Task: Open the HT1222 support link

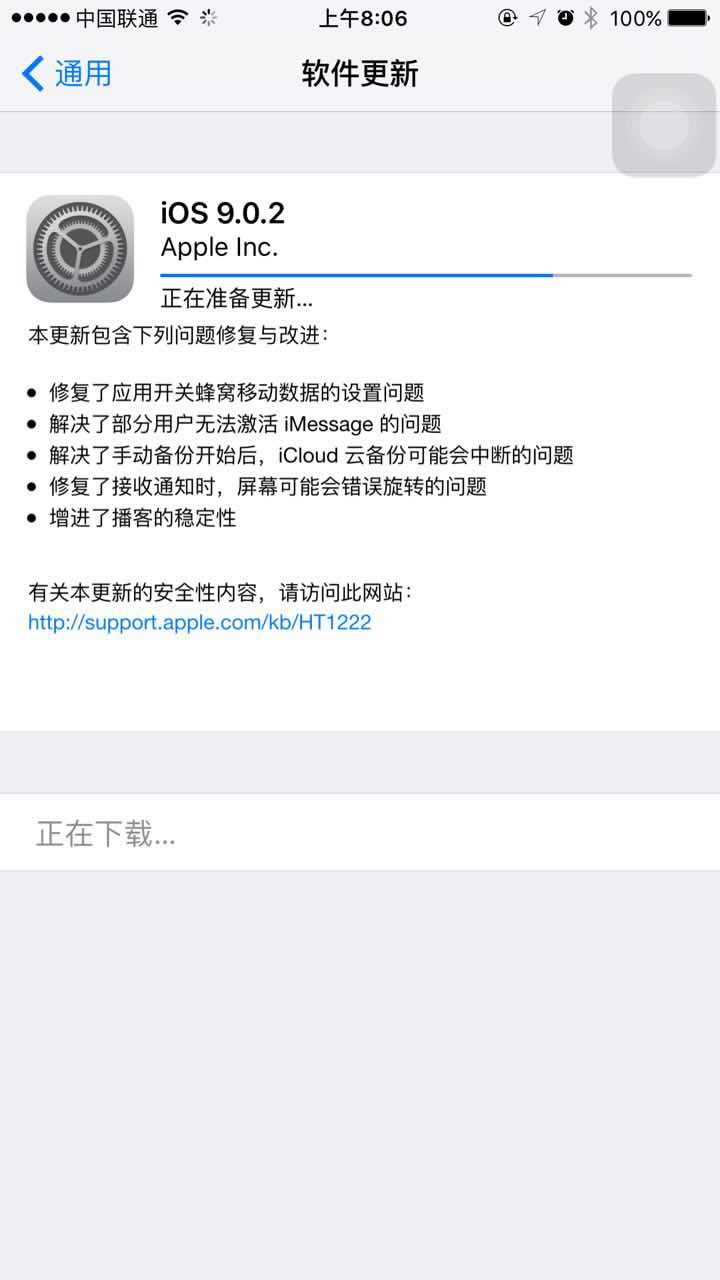Action: click(199, 623)
